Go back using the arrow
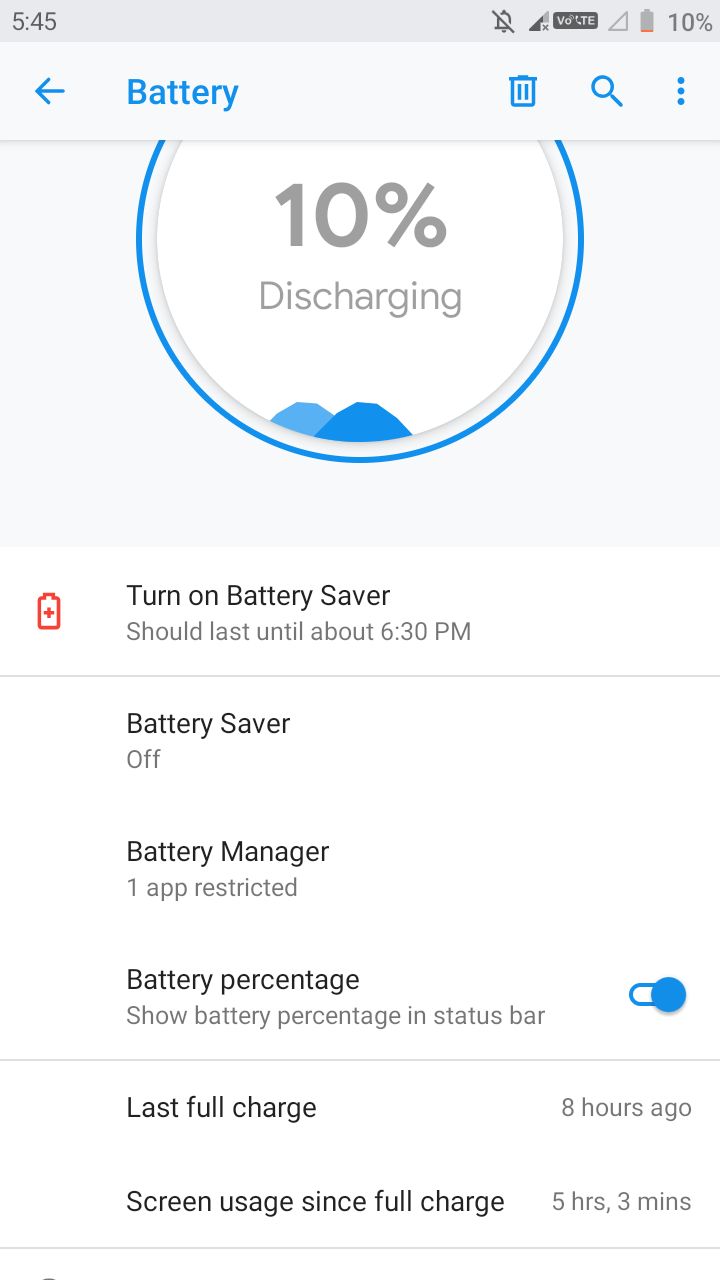The width and height of the screenshot is (720, 1280). click(x=49, y=92)
